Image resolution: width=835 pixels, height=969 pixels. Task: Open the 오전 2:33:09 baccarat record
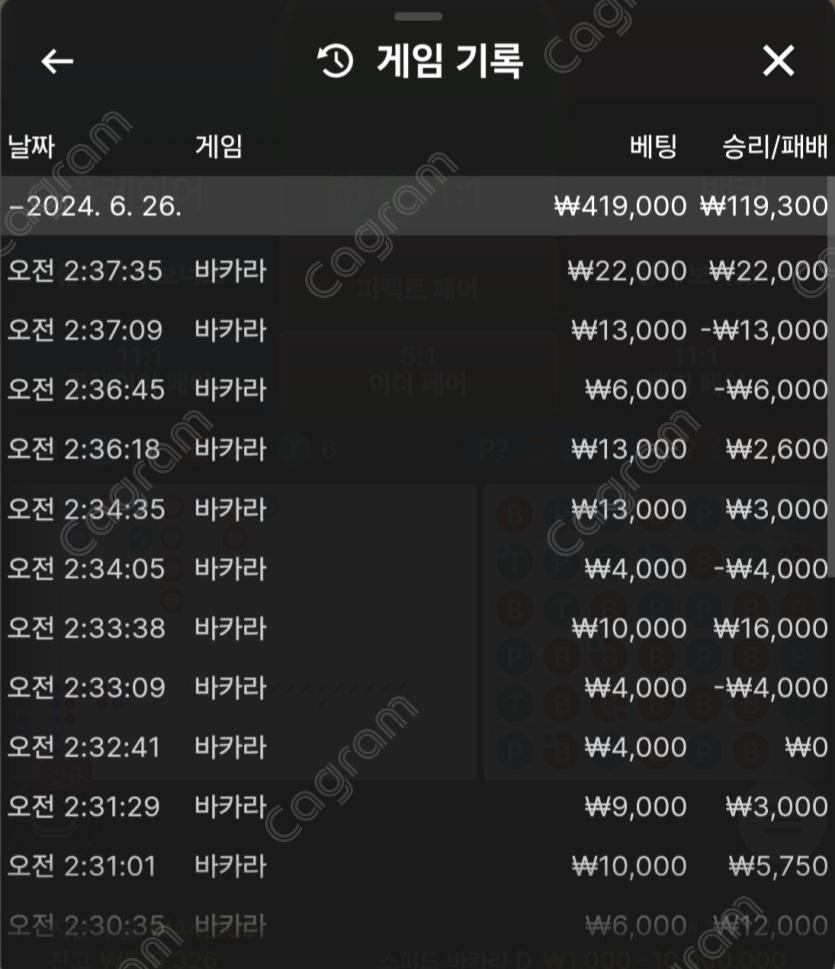[x=416, y=688]
